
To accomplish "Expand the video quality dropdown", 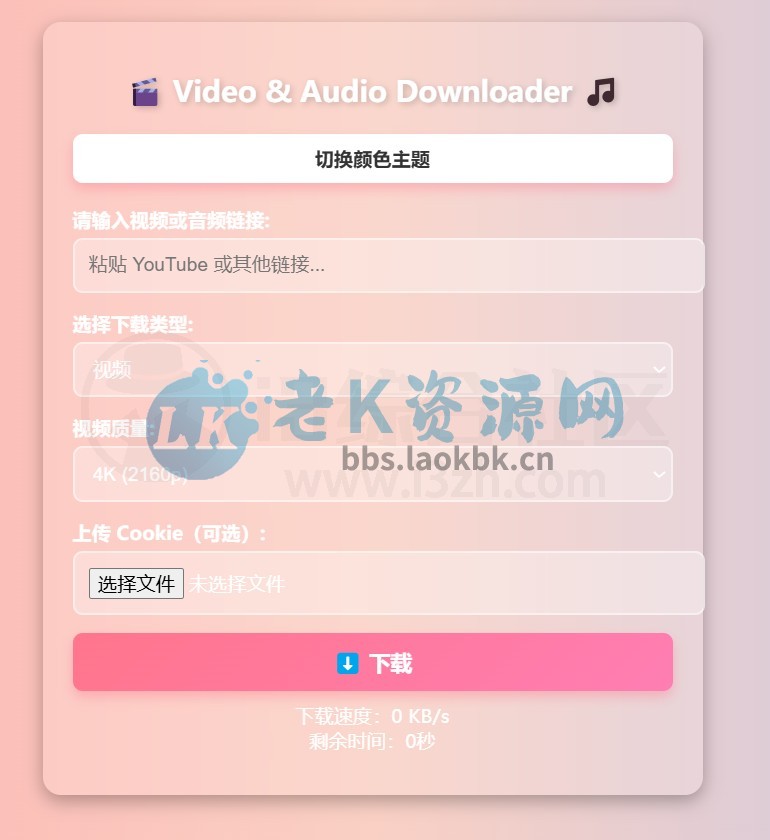I will click(372, 474).
